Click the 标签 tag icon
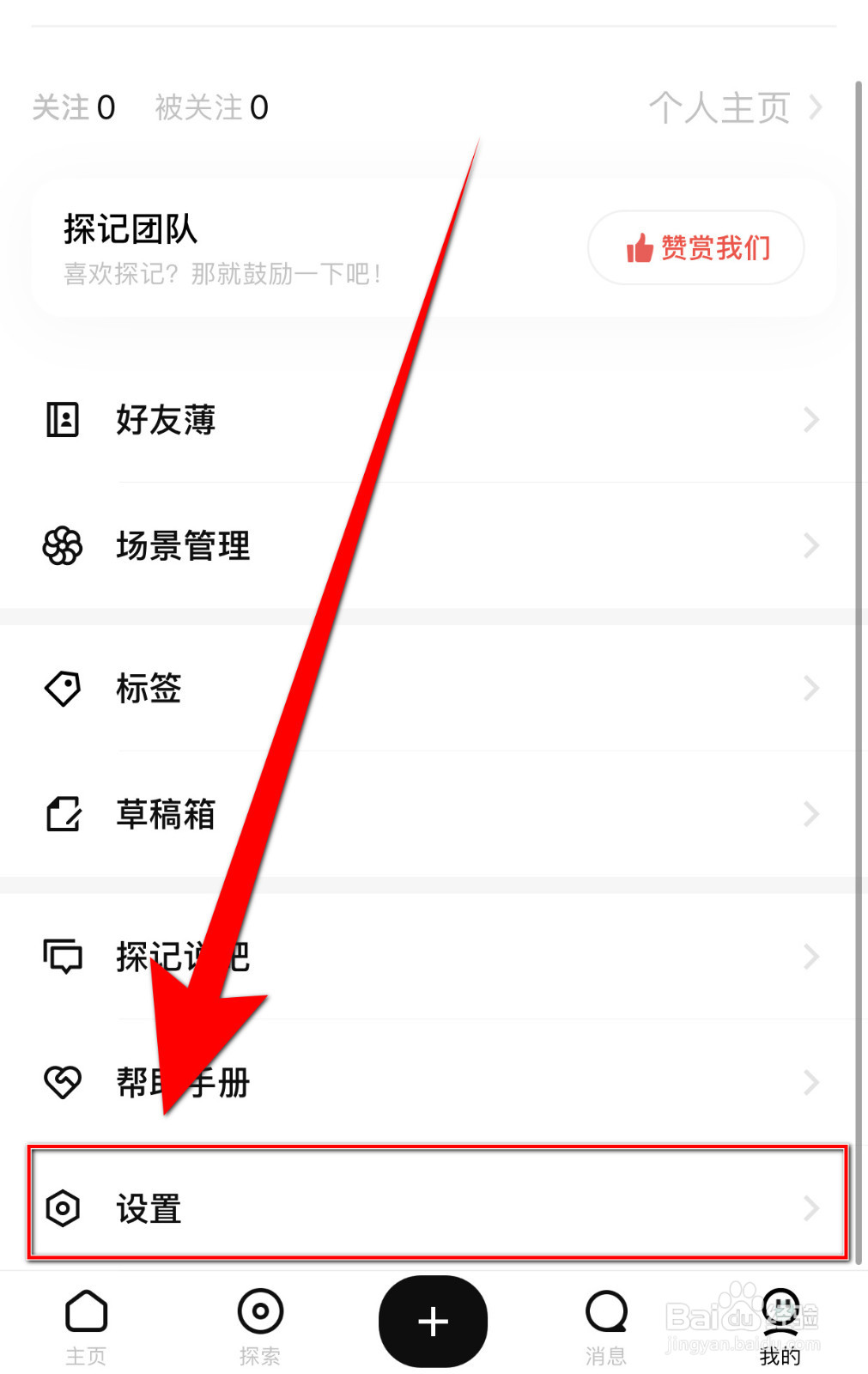Viewport: 868px width, 1374px height. pyautogui.click(x=61, y=688)
